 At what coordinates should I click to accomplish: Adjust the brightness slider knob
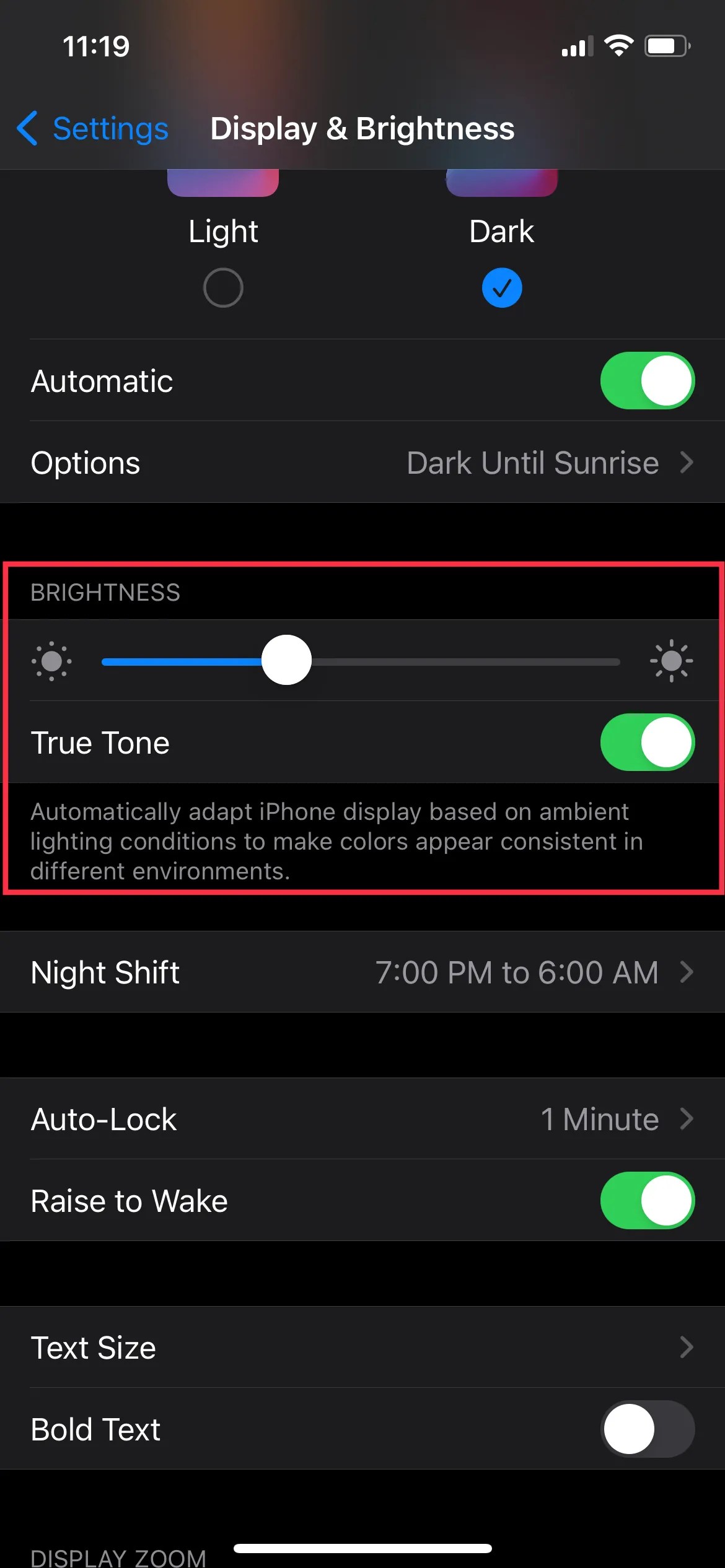coord(287,661)
